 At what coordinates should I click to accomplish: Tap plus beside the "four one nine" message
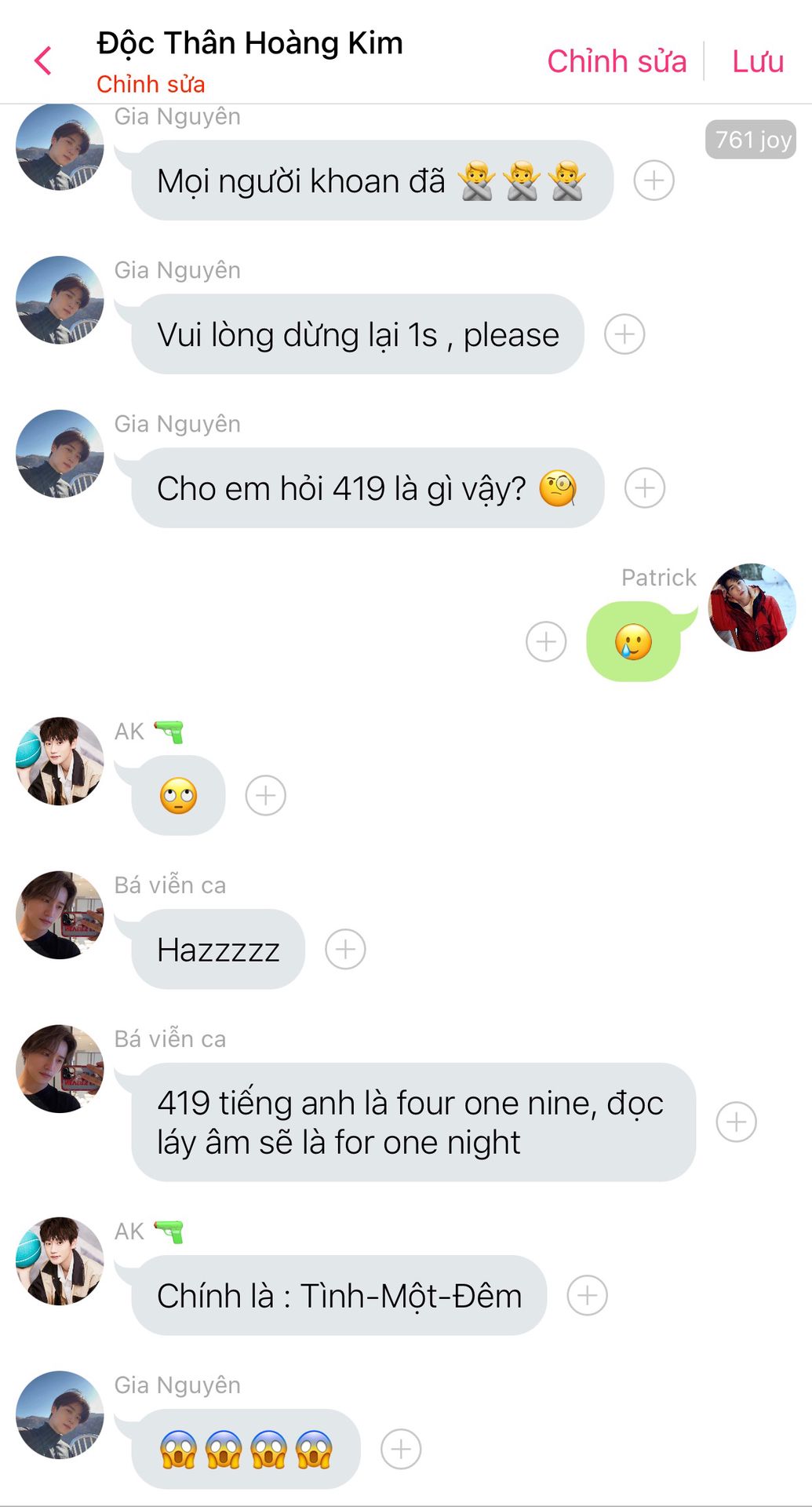(x=737, y=1122)
